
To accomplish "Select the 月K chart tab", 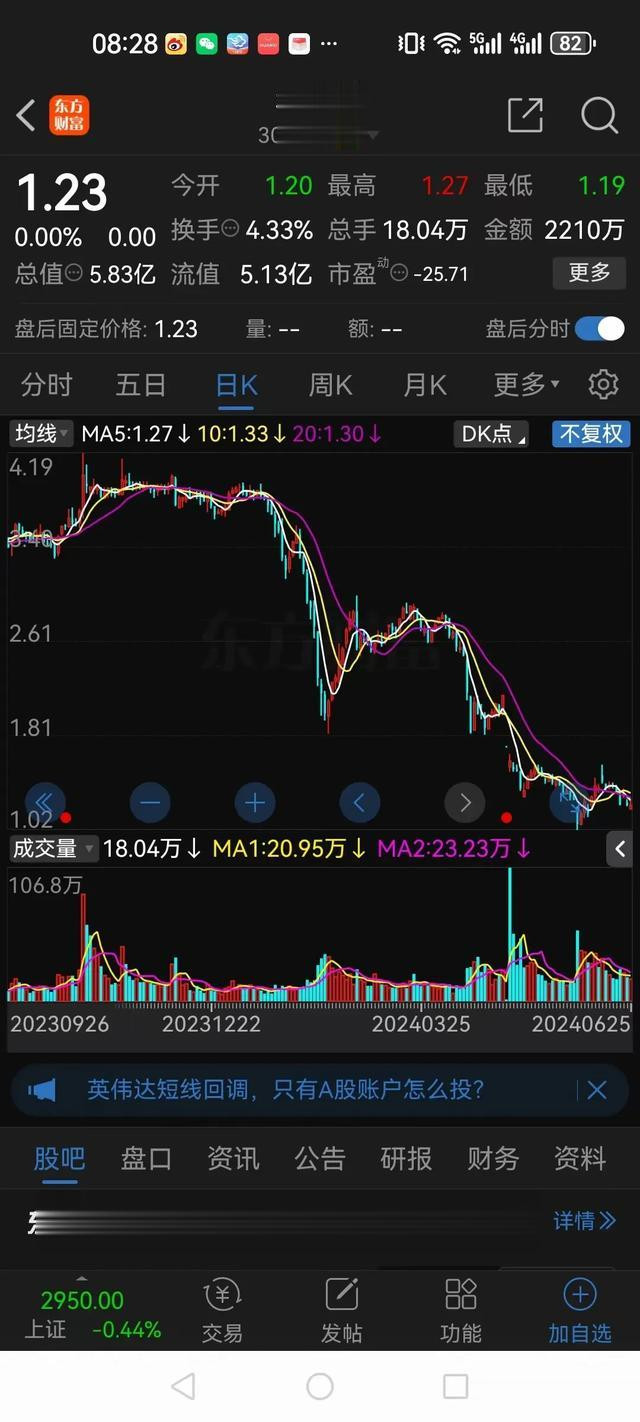I will (424, 384).
